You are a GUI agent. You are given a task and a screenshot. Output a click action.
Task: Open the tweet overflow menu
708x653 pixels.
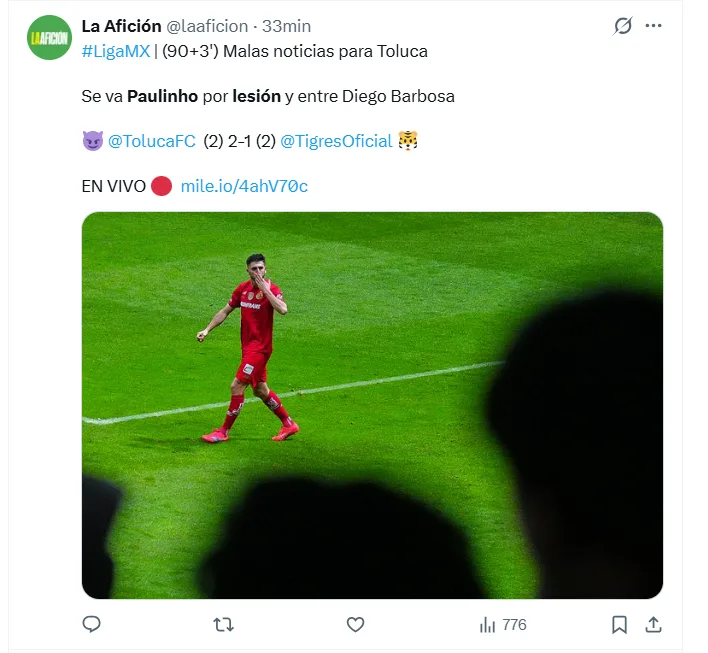tap(654, 26)
